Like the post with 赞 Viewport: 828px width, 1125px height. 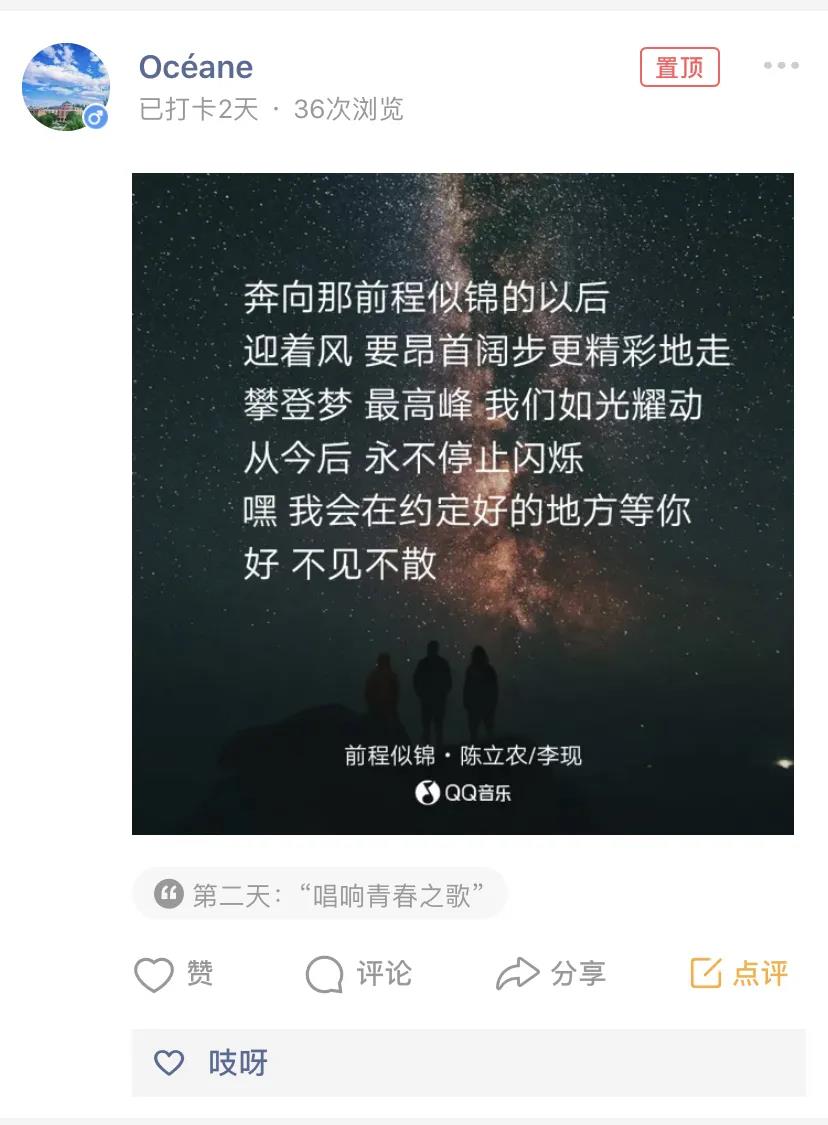[x=174, y=974]
